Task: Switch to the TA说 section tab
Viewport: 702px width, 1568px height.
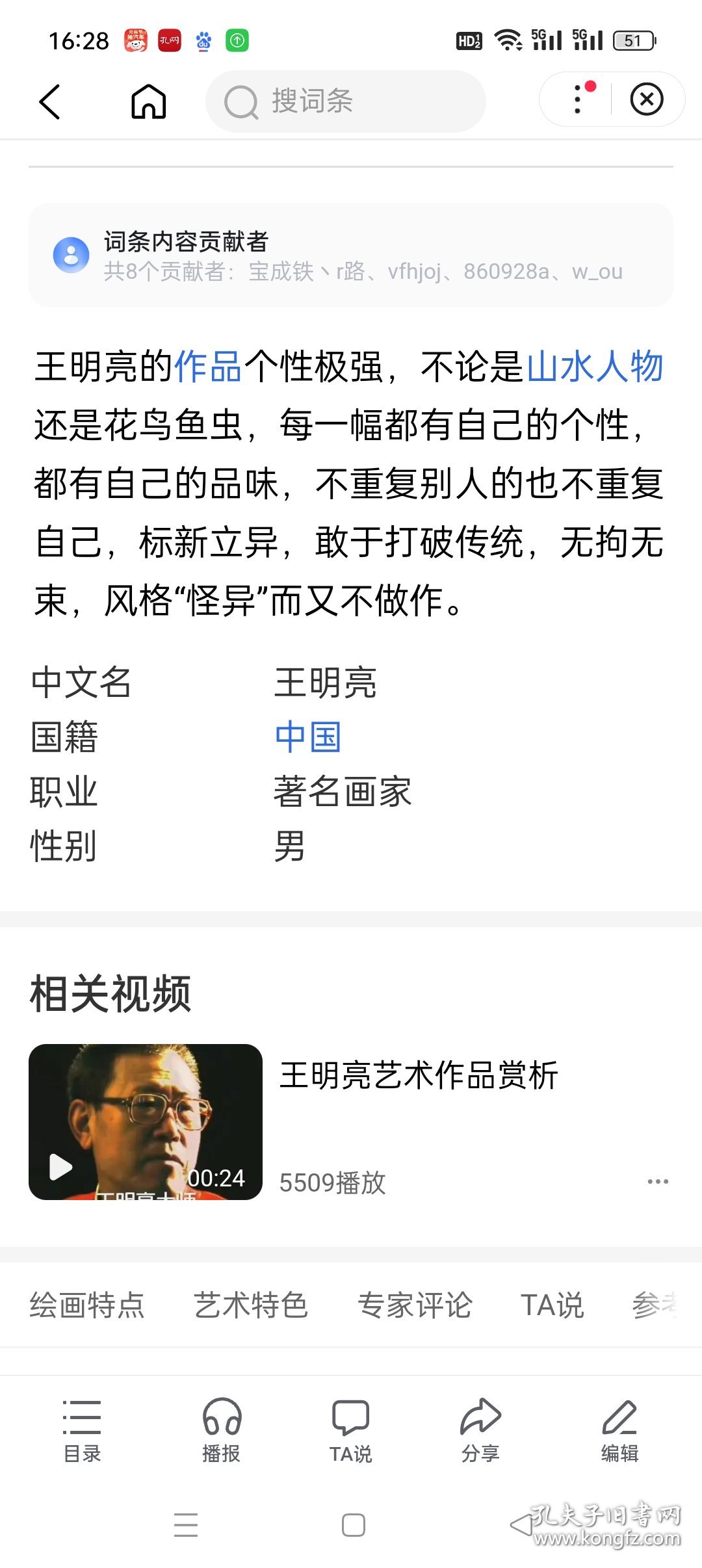Action: [x=552, y=1305]
